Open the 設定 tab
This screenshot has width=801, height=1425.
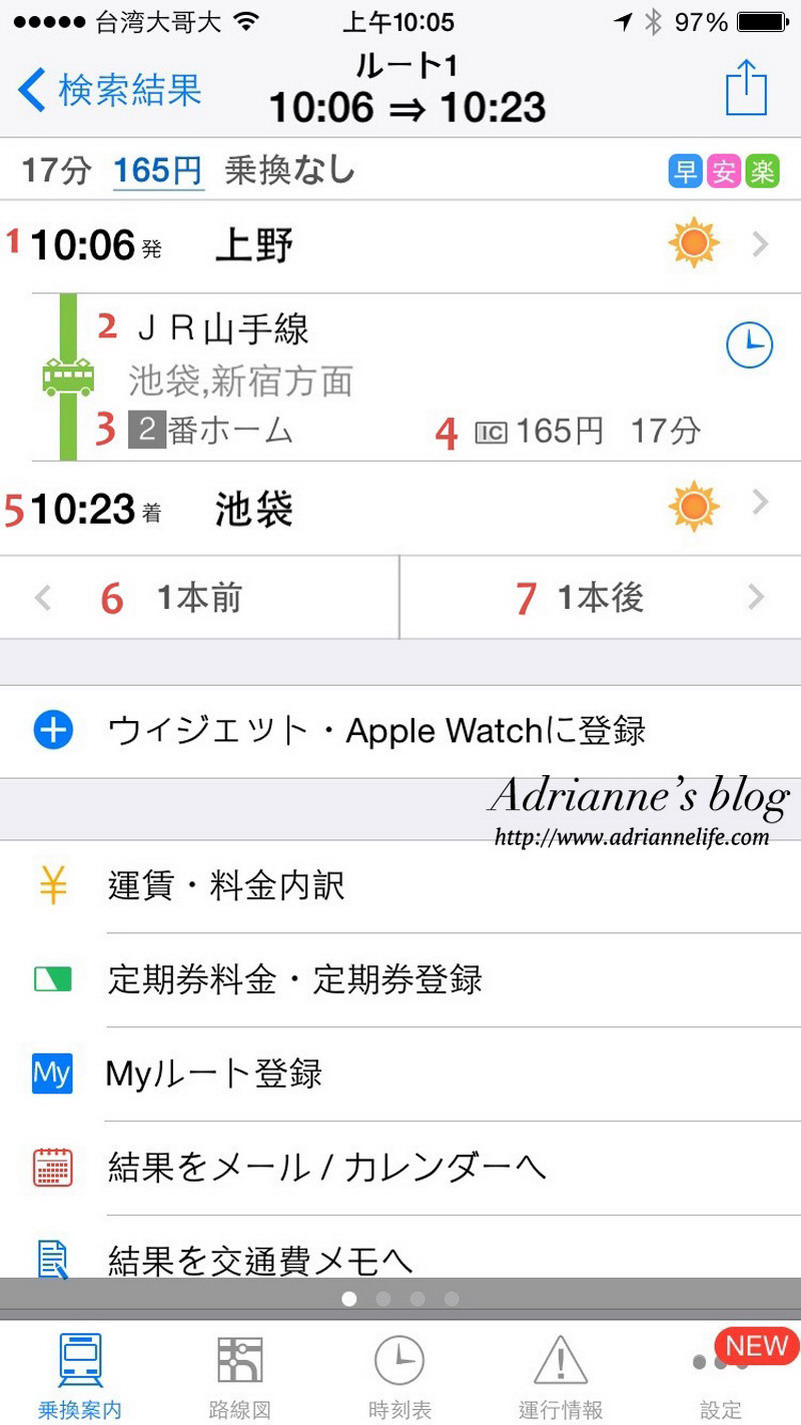720,1375
